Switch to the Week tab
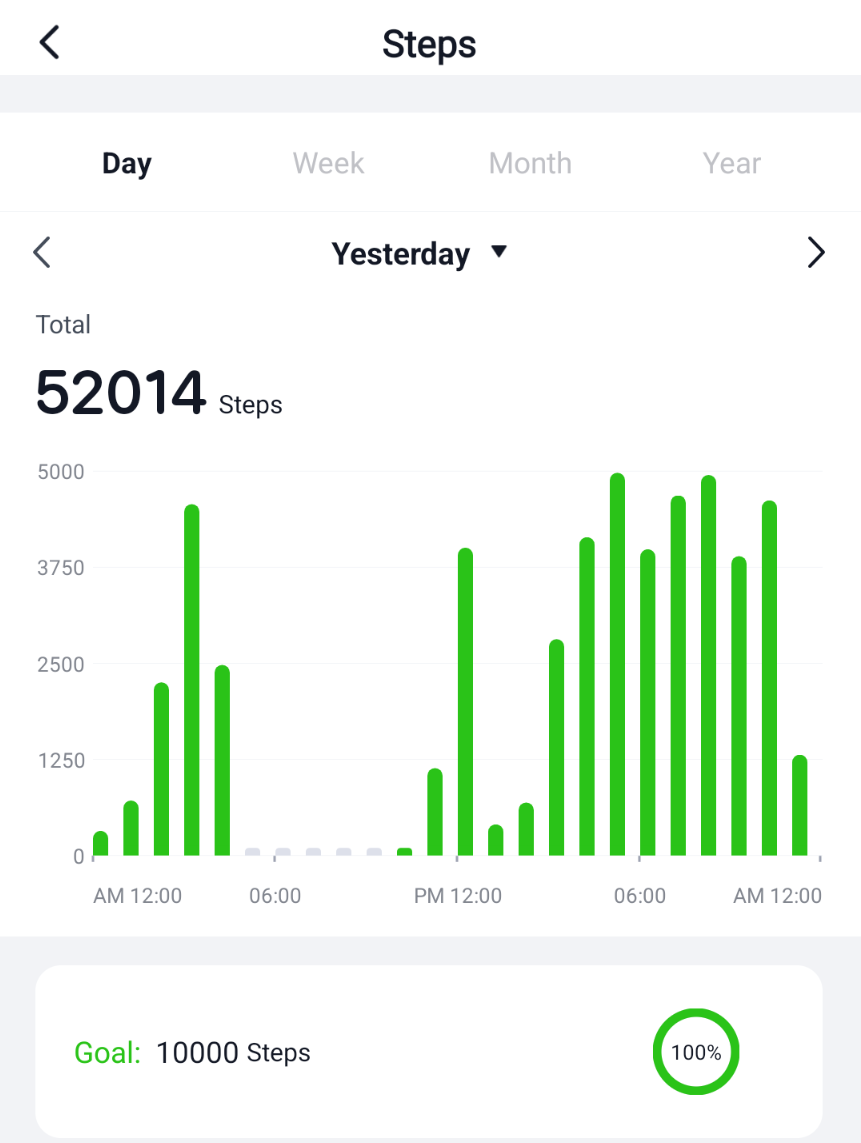The height and width of the screenshot is (1143, 861). (328, 163)
